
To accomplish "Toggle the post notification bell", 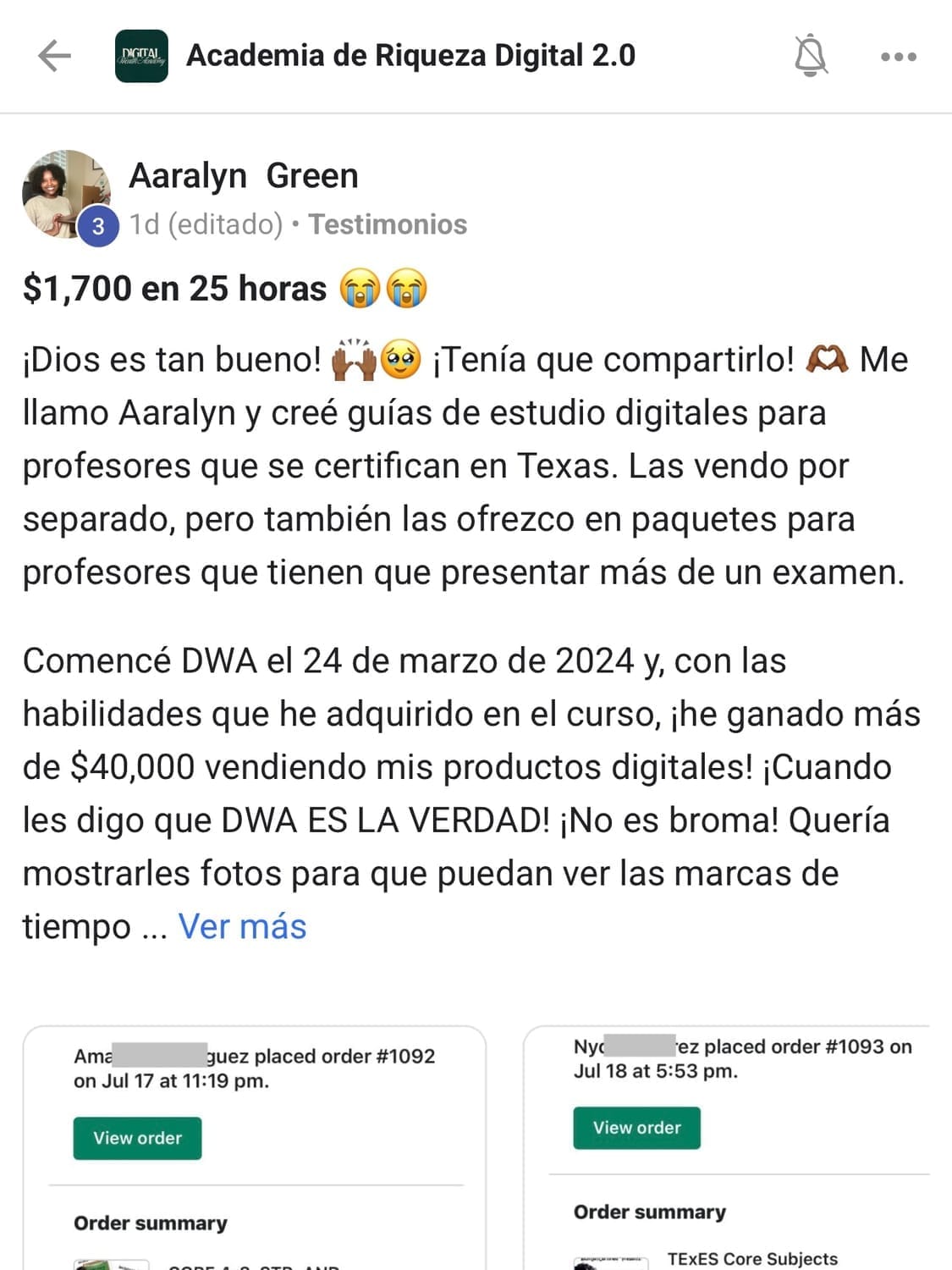I will point(810,57).
